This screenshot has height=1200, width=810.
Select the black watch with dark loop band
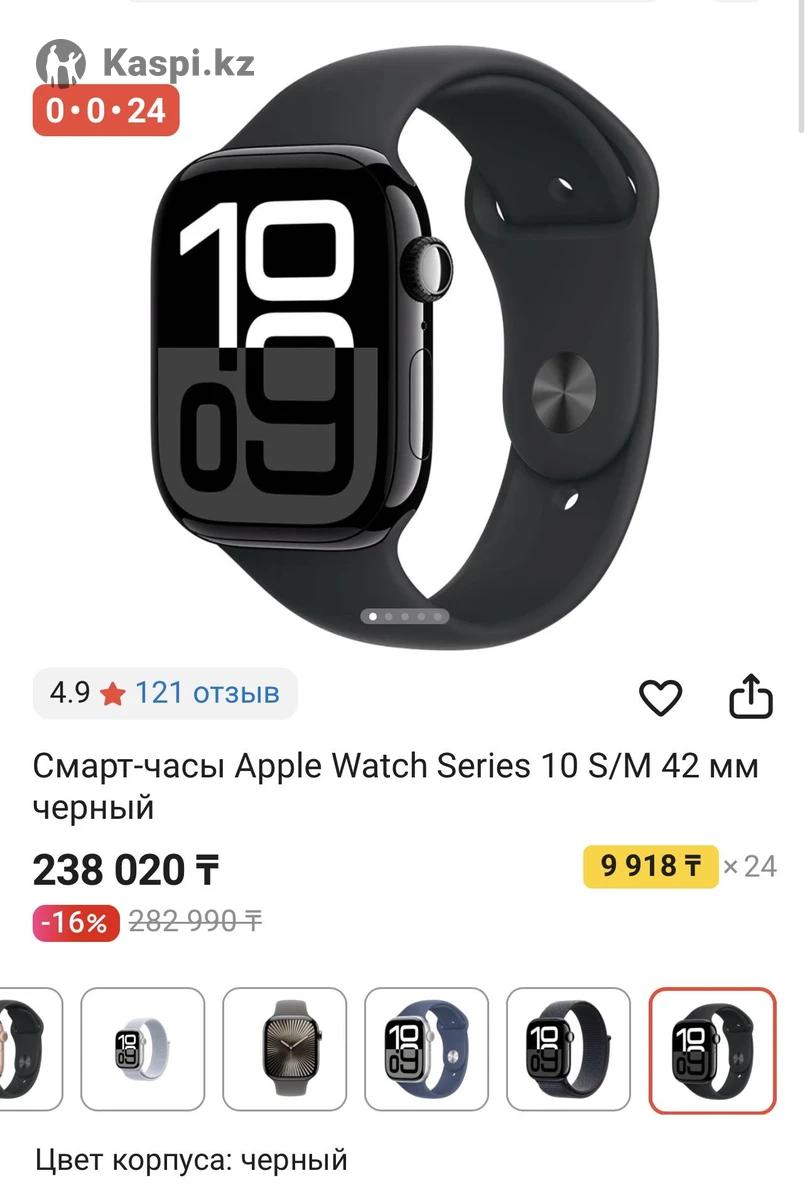click(568, 1049)
